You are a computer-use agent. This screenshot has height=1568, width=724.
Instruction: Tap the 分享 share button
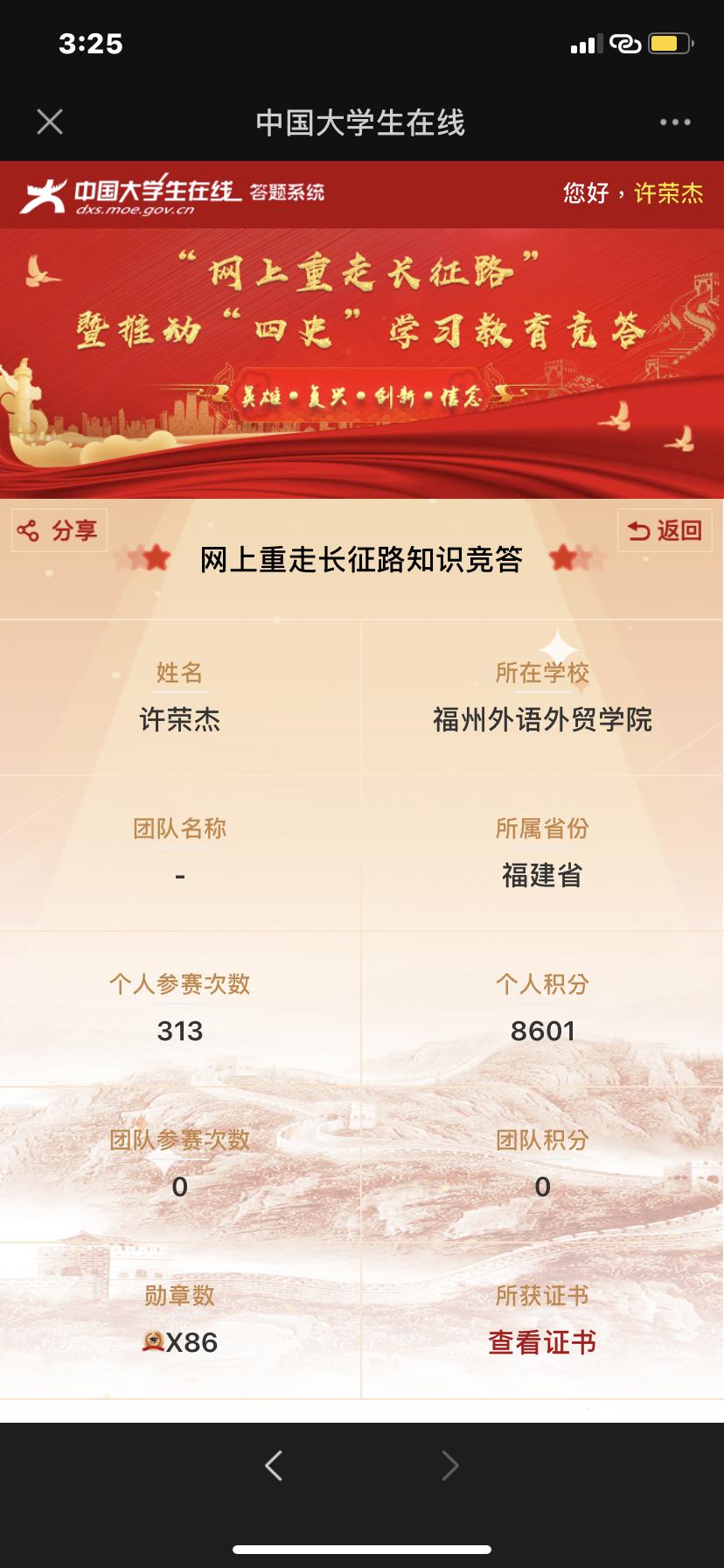(59, 530)
